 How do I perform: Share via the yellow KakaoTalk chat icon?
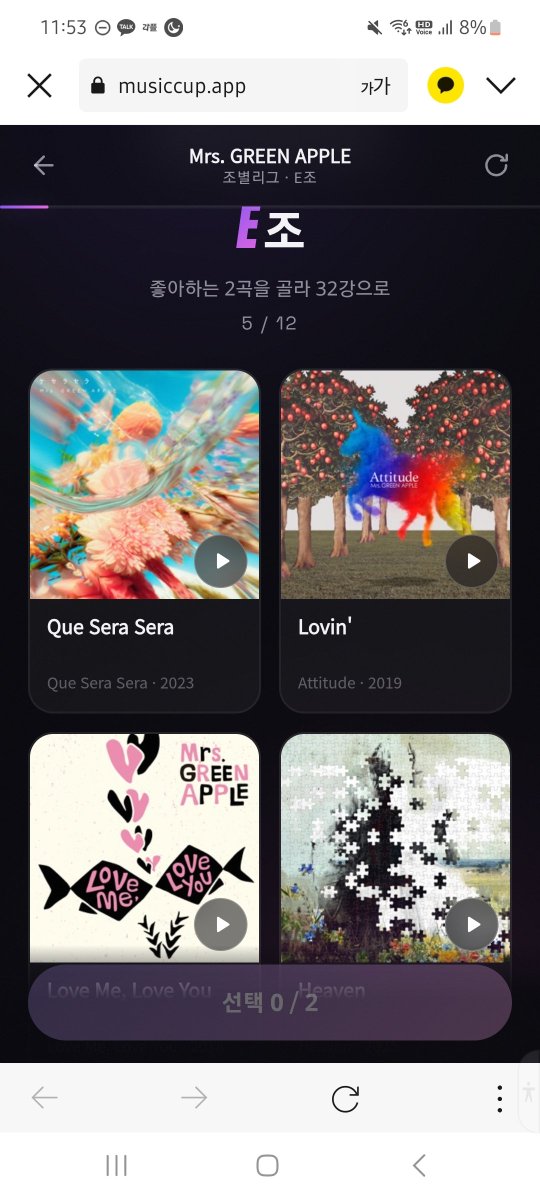click(446, 86)
